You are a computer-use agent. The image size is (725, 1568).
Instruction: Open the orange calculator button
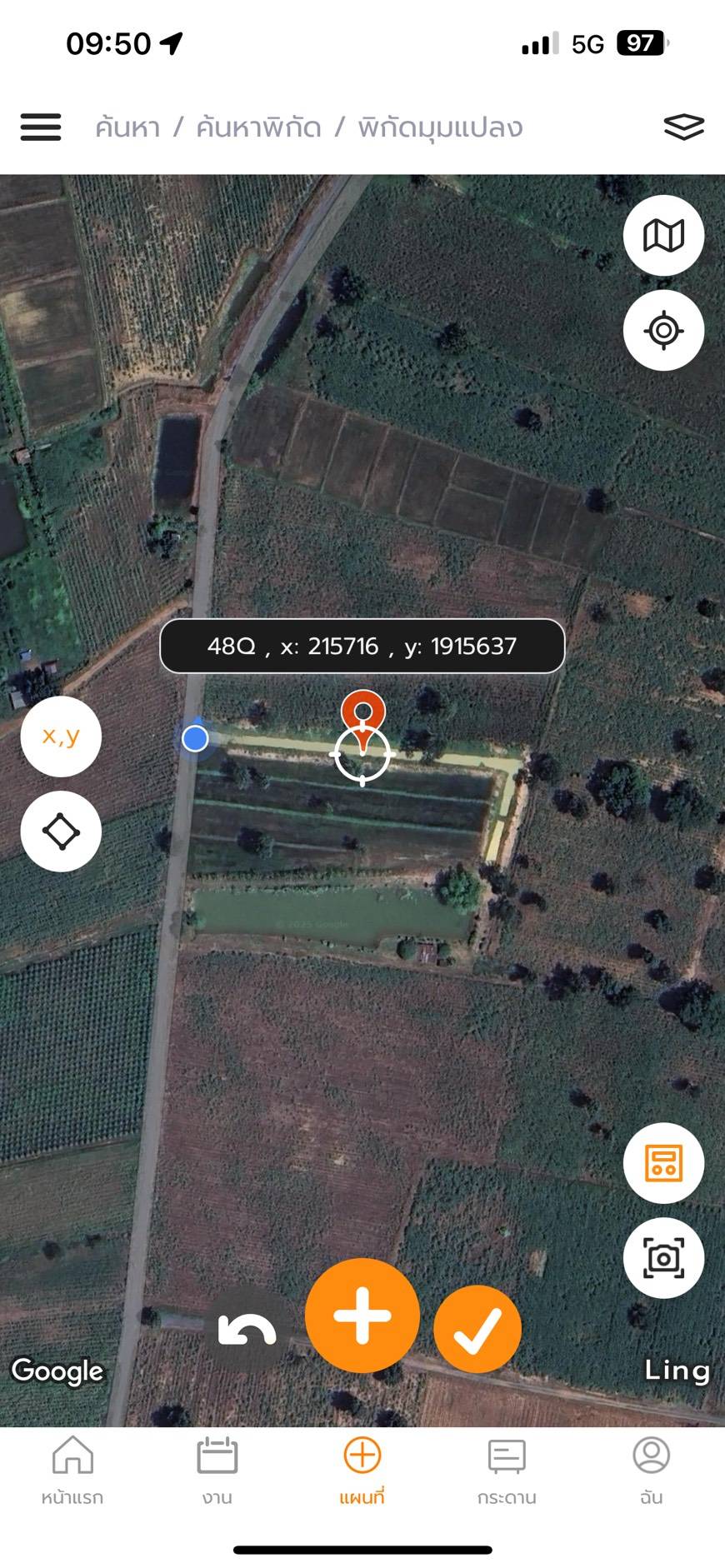point(663,1163)
